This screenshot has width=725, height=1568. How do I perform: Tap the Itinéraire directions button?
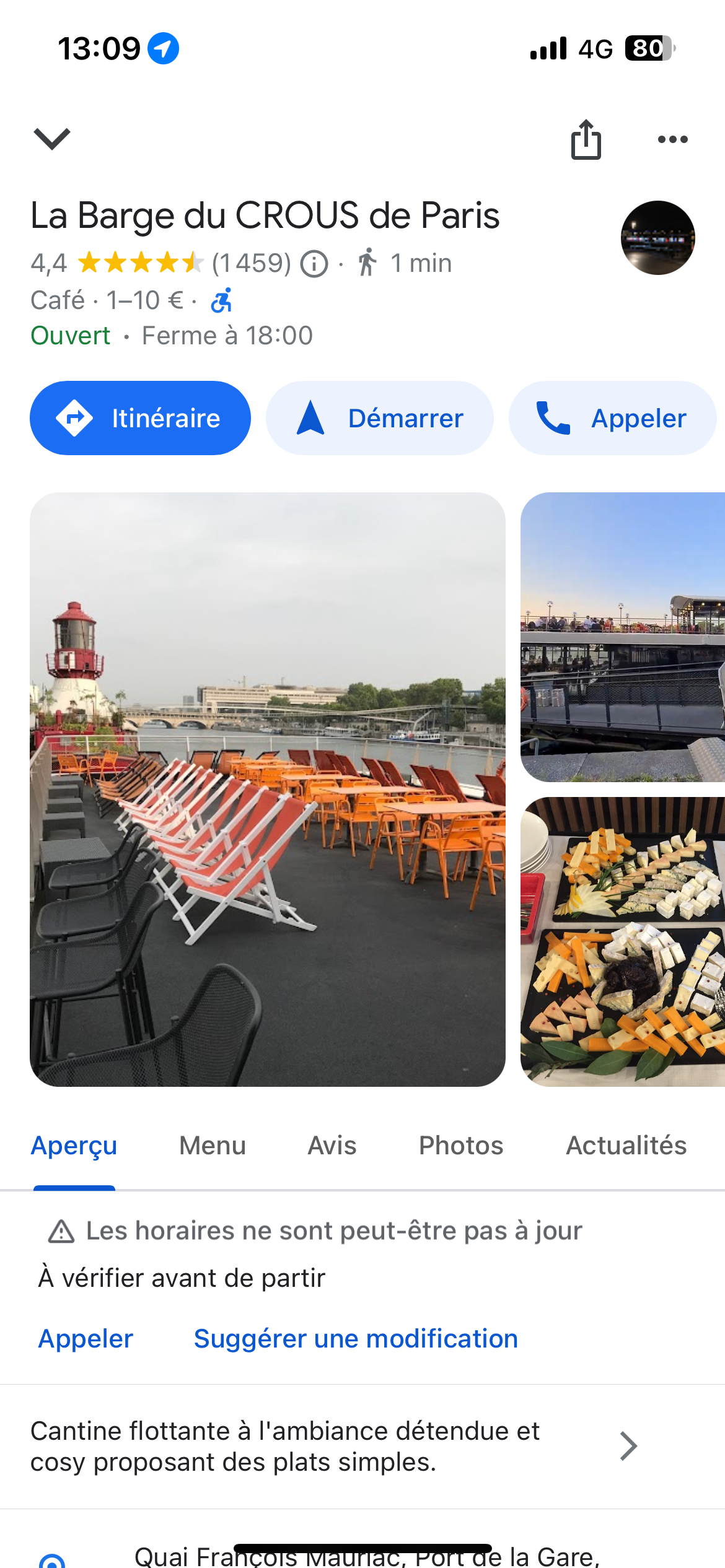[140, 418]
